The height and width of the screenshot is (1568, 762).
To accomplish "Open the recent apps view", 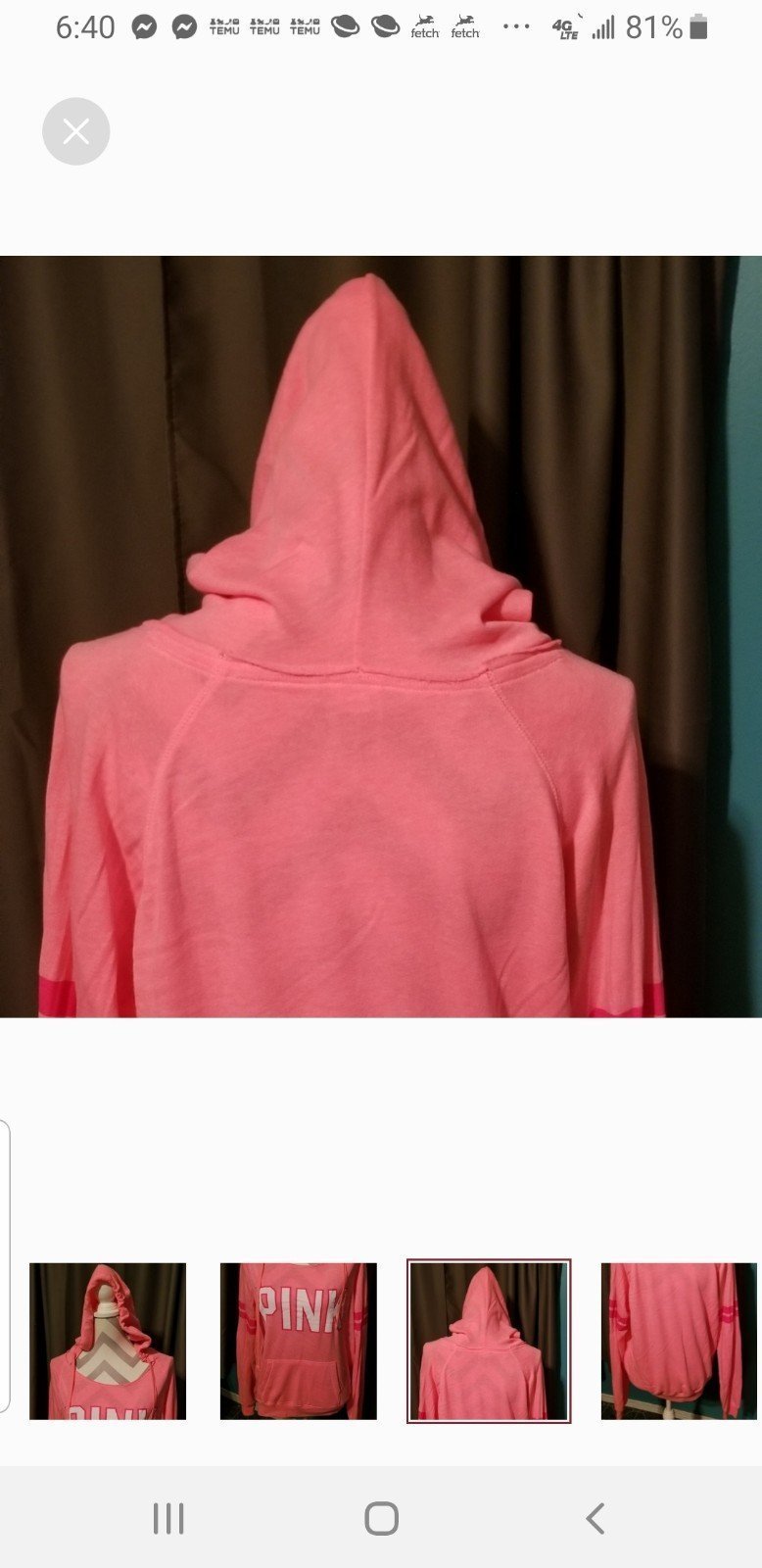I will pyautogui.click(x=168, y=1518).
